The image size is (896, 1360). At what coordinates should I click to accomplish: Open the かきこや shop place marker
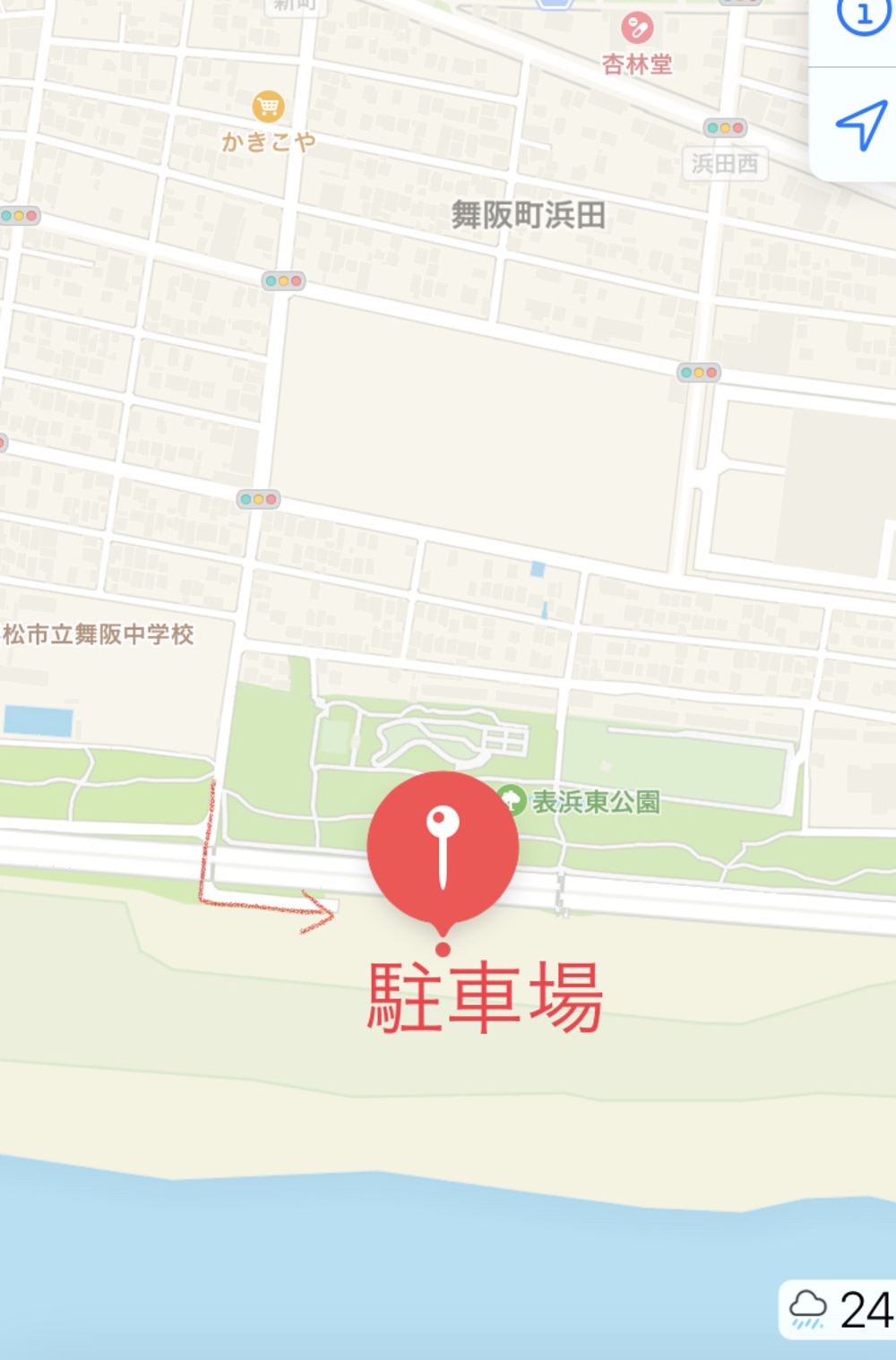click(268, 108)
